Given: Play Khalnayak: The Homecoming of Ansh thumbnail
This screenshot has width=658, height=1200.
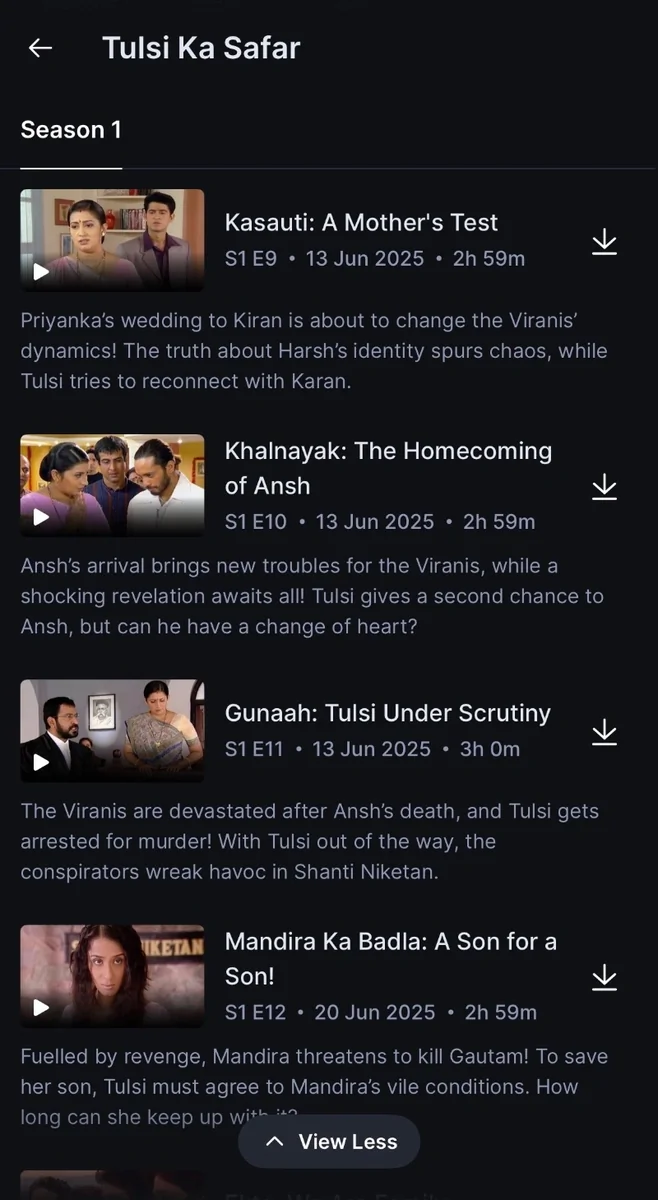Looking at the screenshot, I should click(112, 485).
